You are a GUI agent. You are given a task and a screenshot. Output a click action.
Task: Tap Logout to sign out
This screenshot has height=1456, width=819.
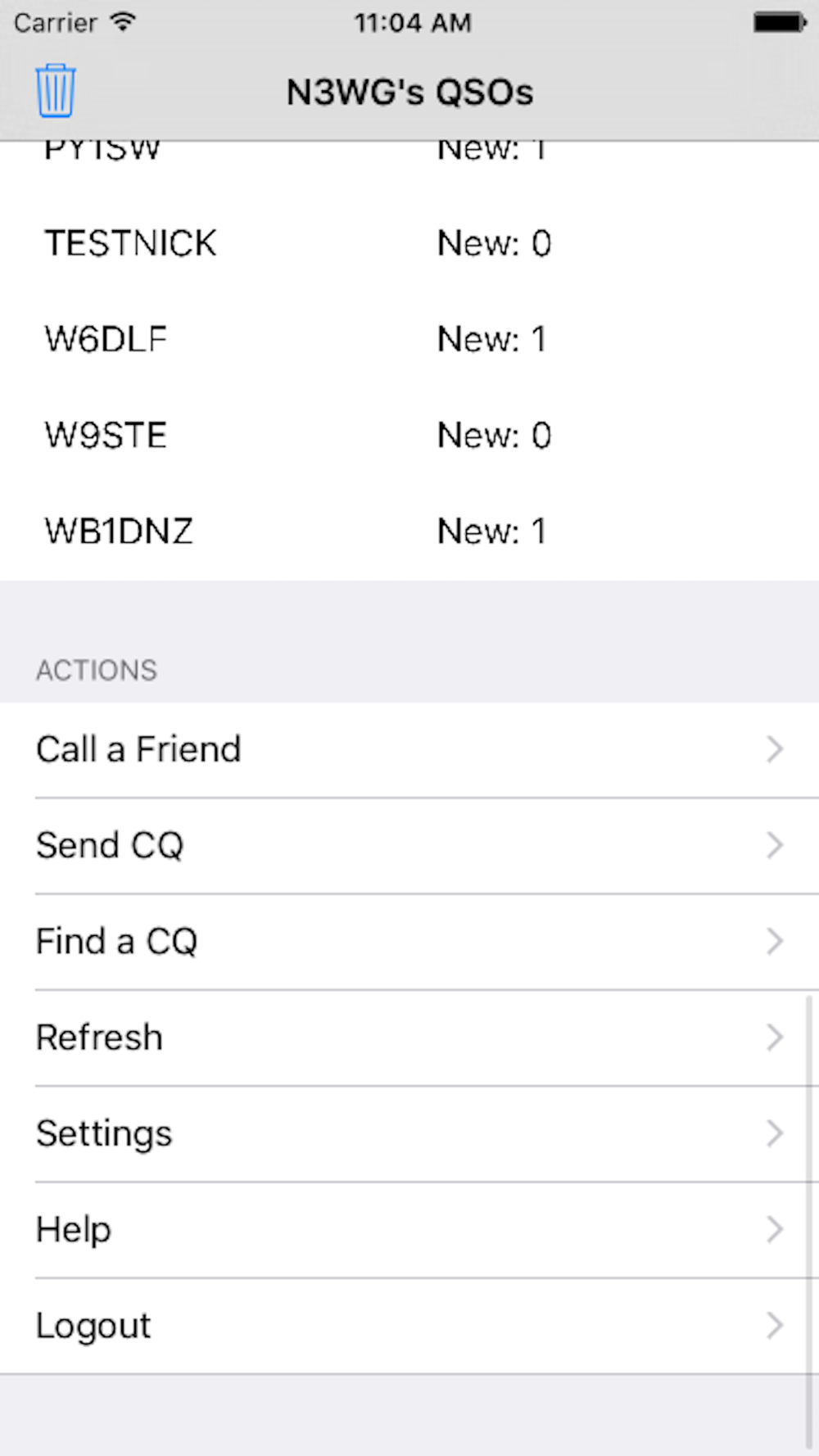(409, 1326)
